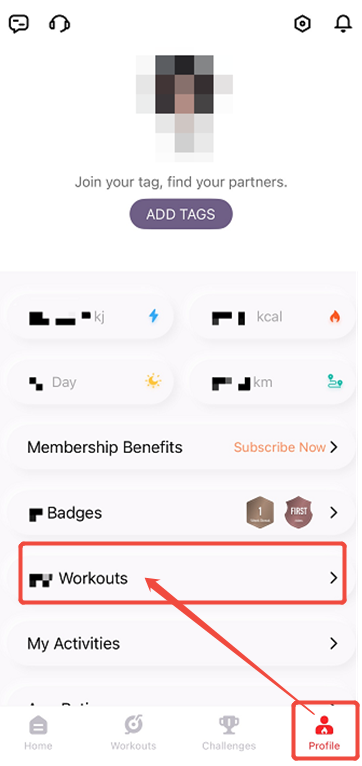
Task: View the Badges row
Action: pyautogui.click(x=181, y=512)
